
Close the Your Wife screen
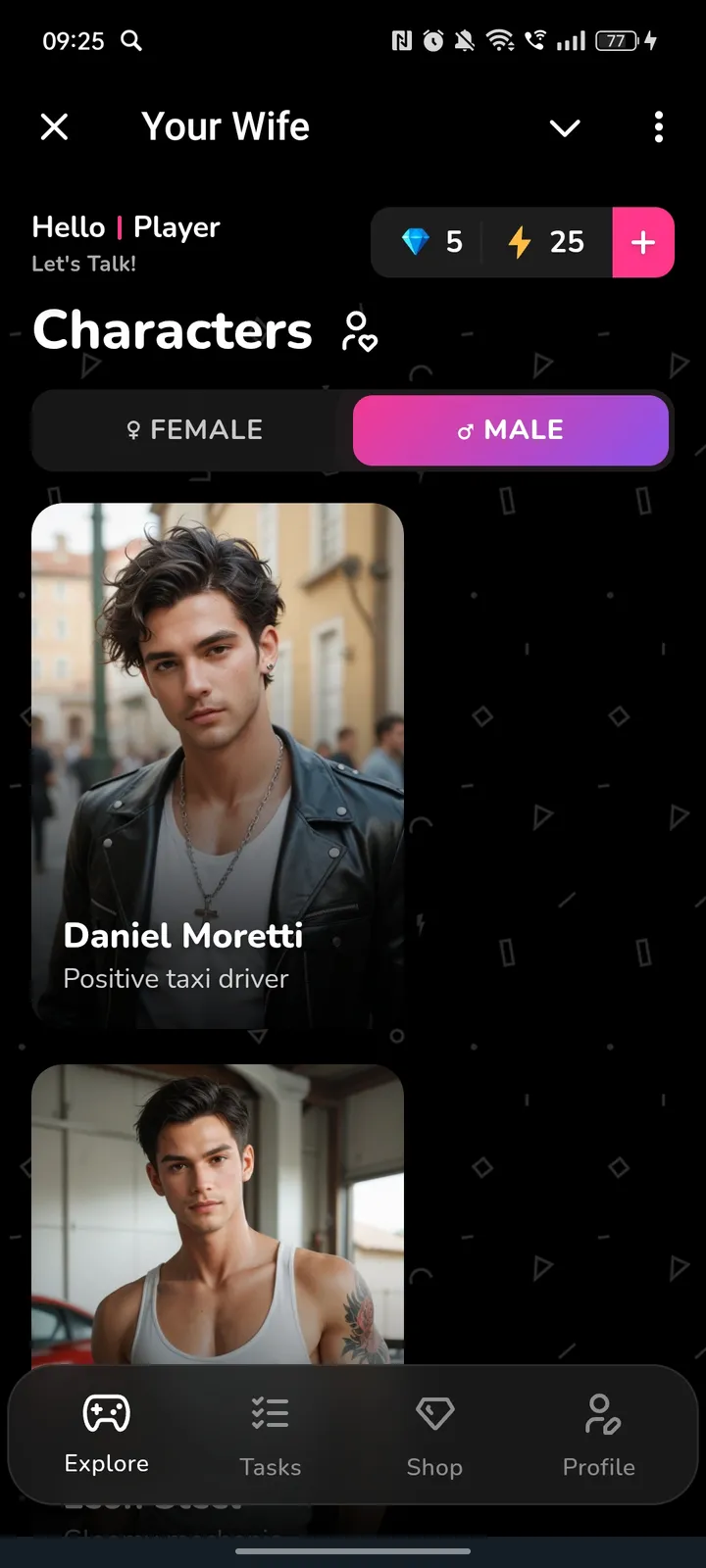pos(55,126)
